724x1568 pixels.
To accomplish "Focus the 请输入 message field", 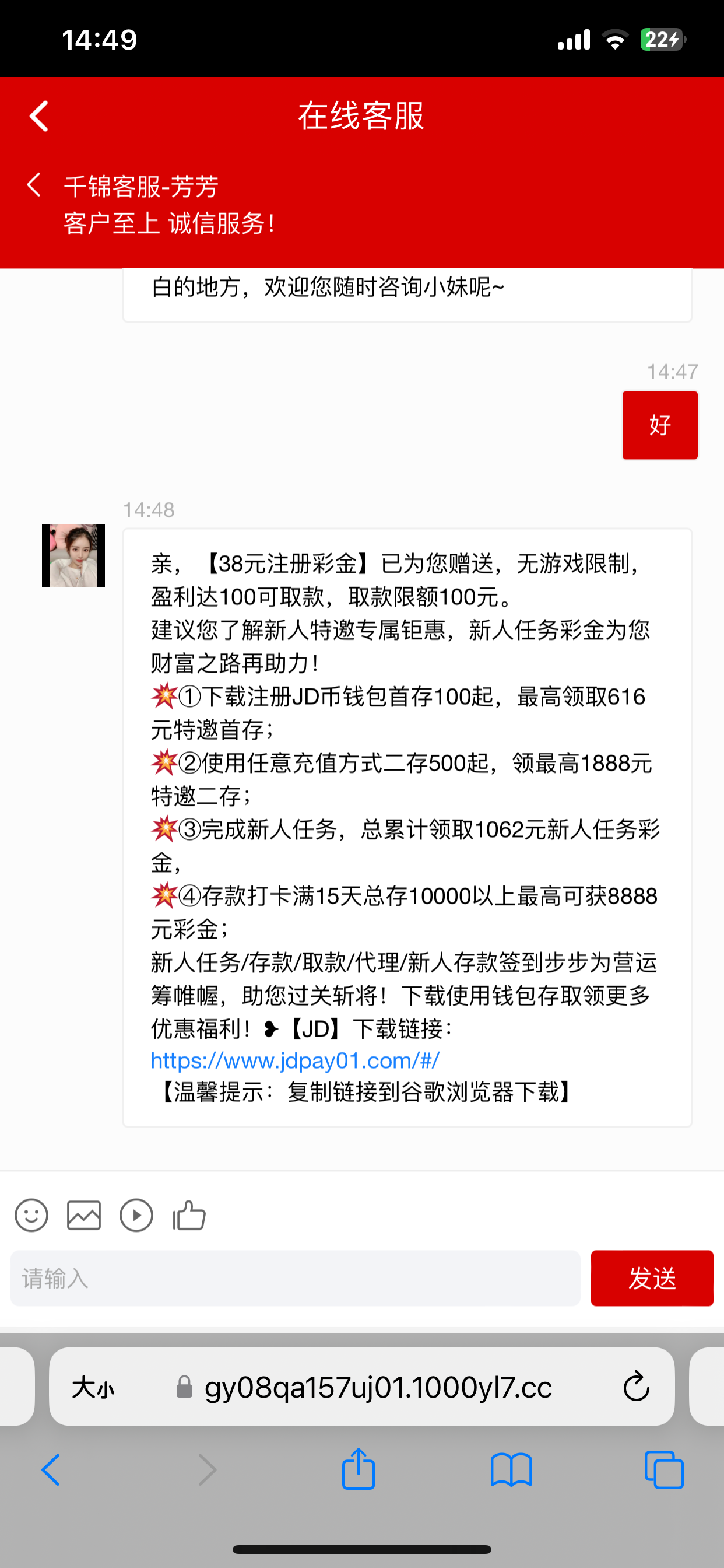I will pyautogui.click(x=295, y=1278).
